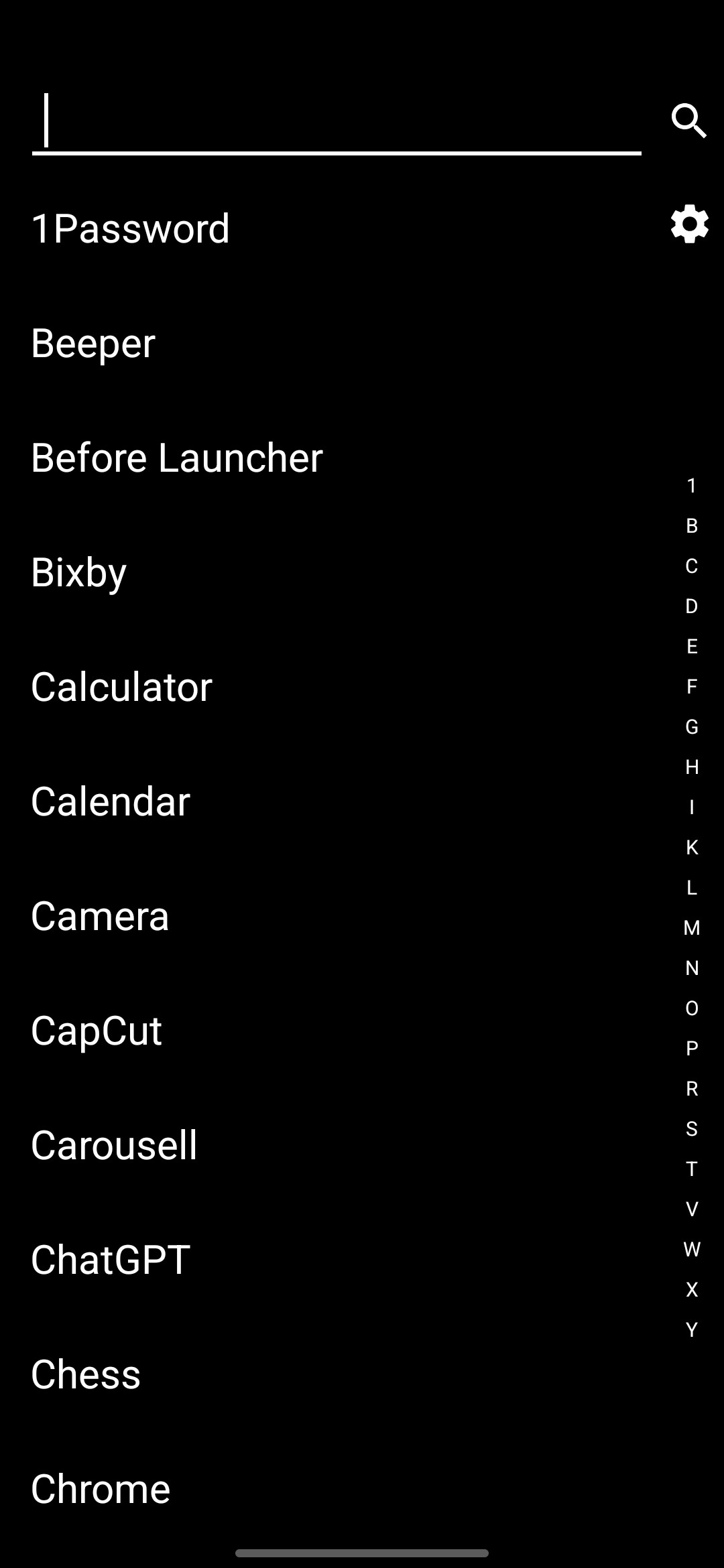The image size is (724, 1568).
Task: Open the CapCut video editor
Action: tap(96, 1030)
